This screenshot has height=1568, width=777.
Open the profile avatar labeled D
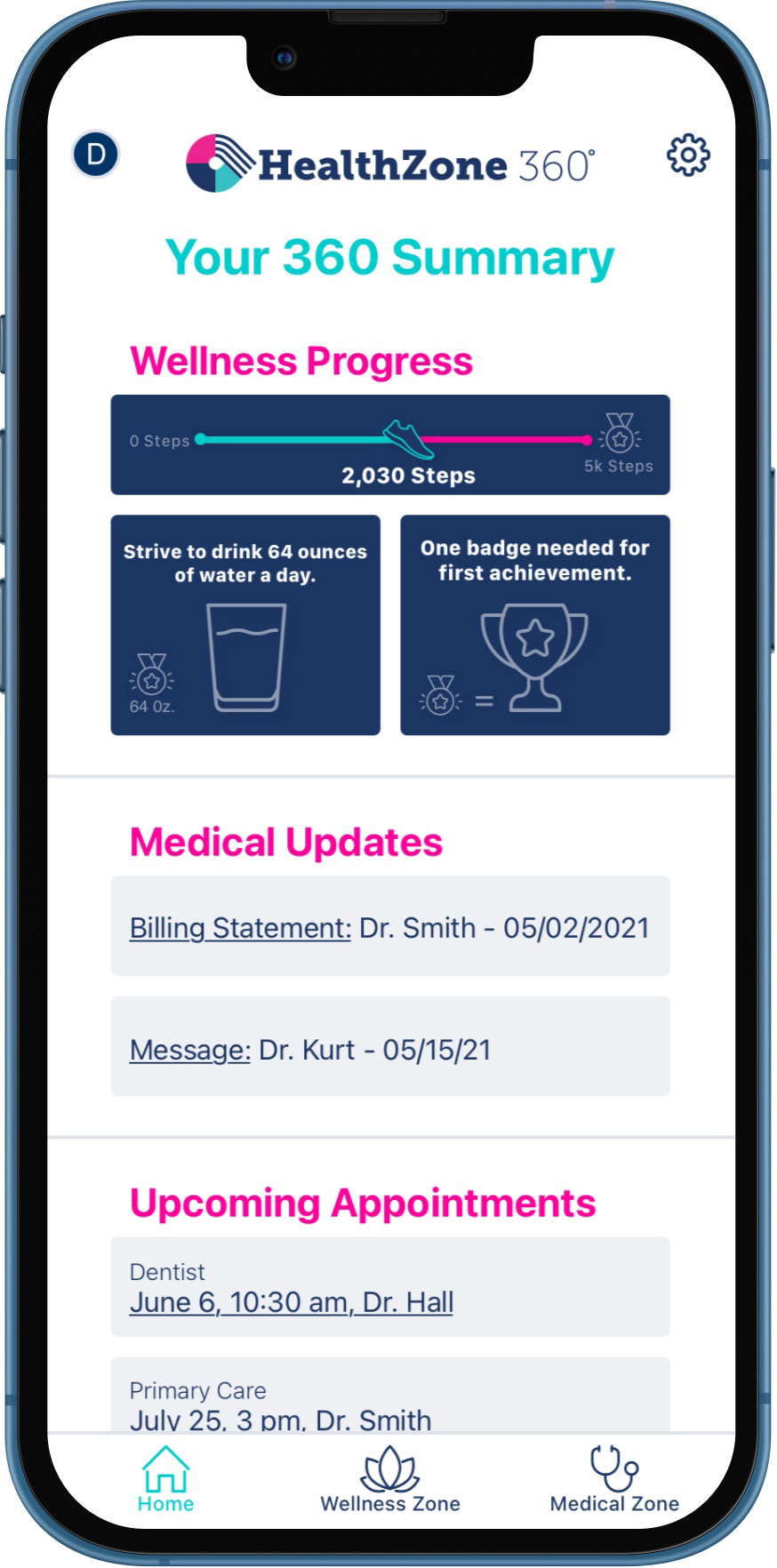(96, 154)
